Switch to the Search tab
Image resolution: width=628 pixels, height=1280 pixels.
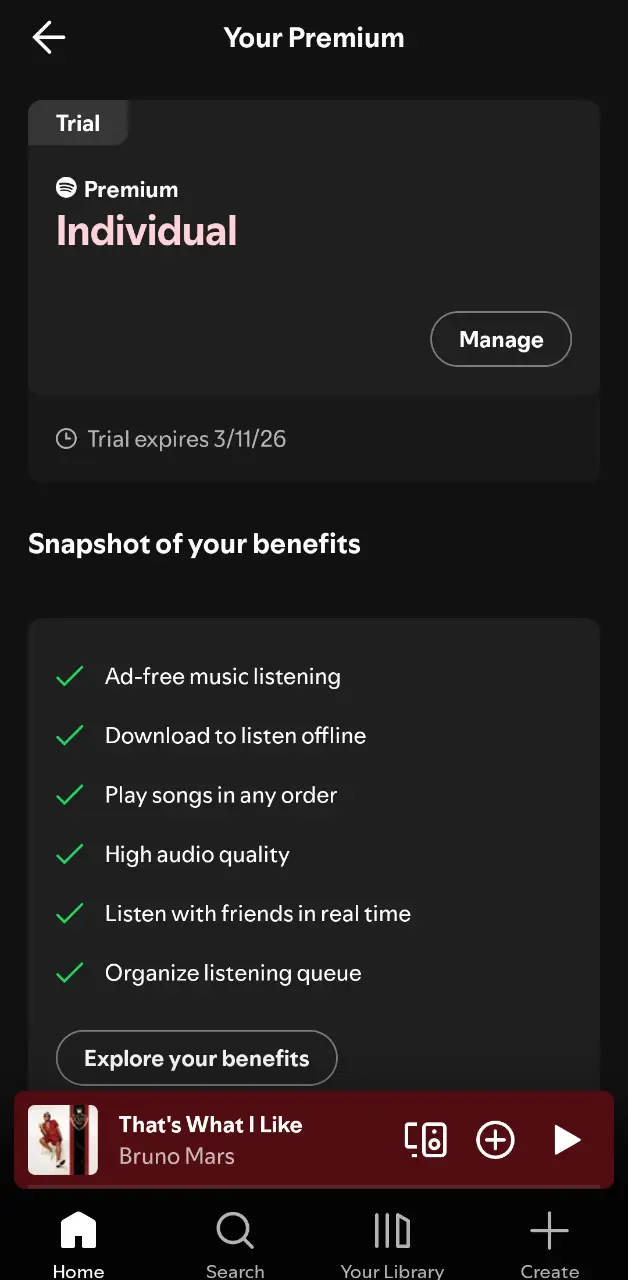(235, 1243)
